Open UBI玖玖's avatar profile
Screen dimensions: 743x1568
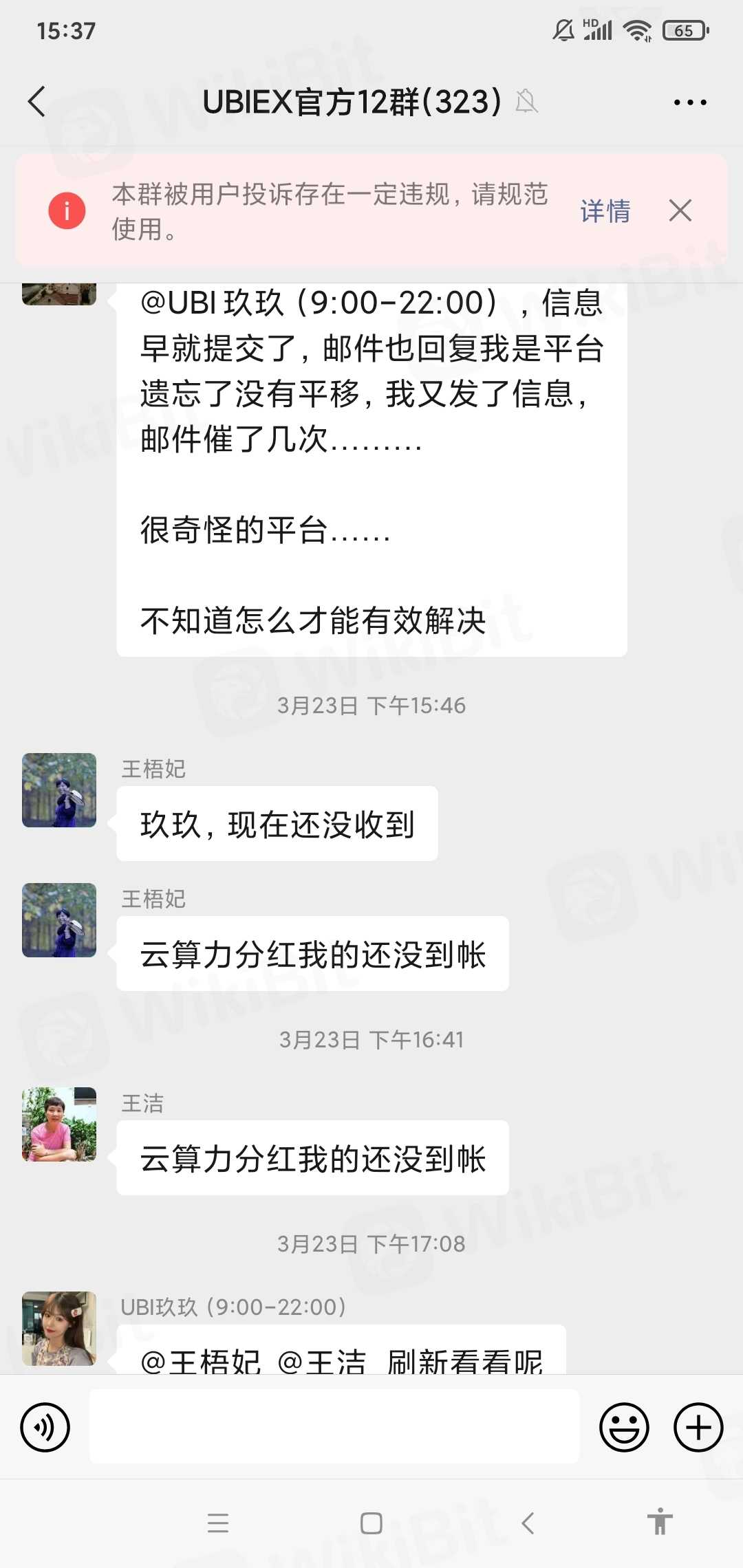[59, 1328]
